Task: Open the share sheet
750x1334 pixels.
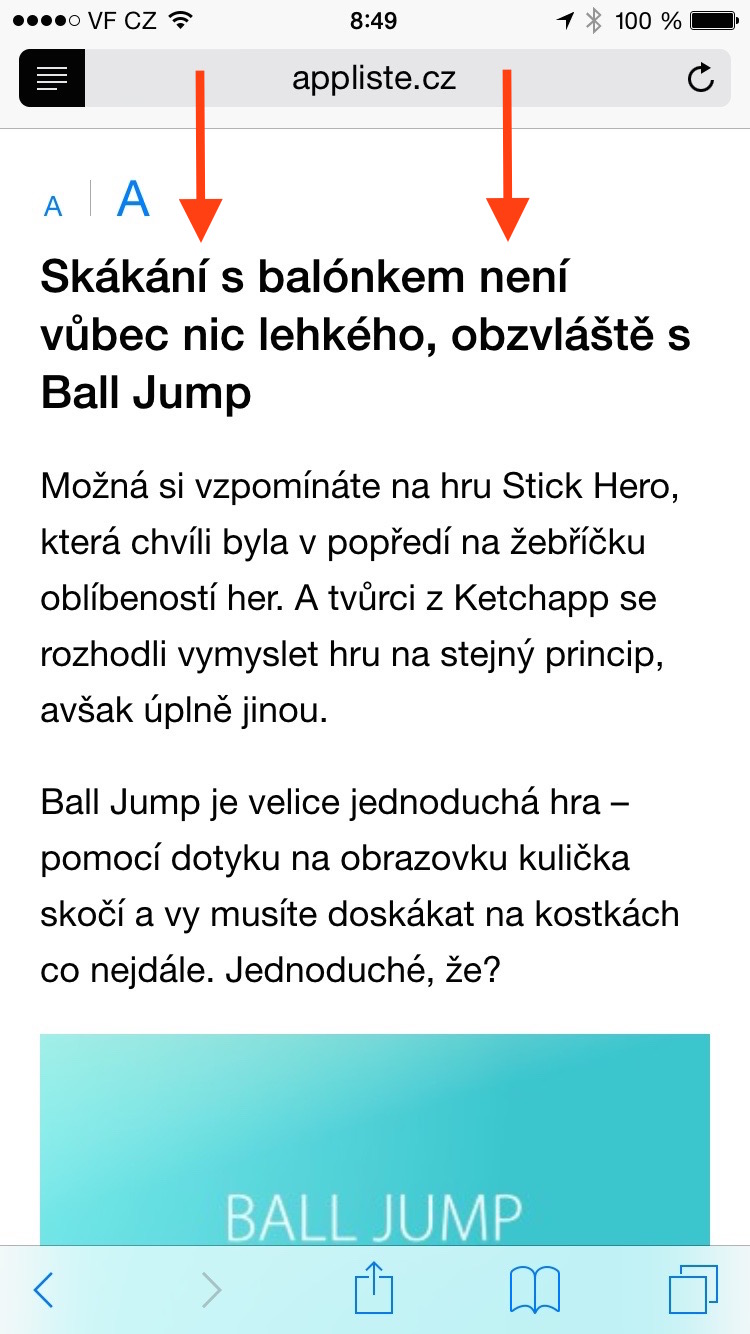Action: [x=375, y=1288]
